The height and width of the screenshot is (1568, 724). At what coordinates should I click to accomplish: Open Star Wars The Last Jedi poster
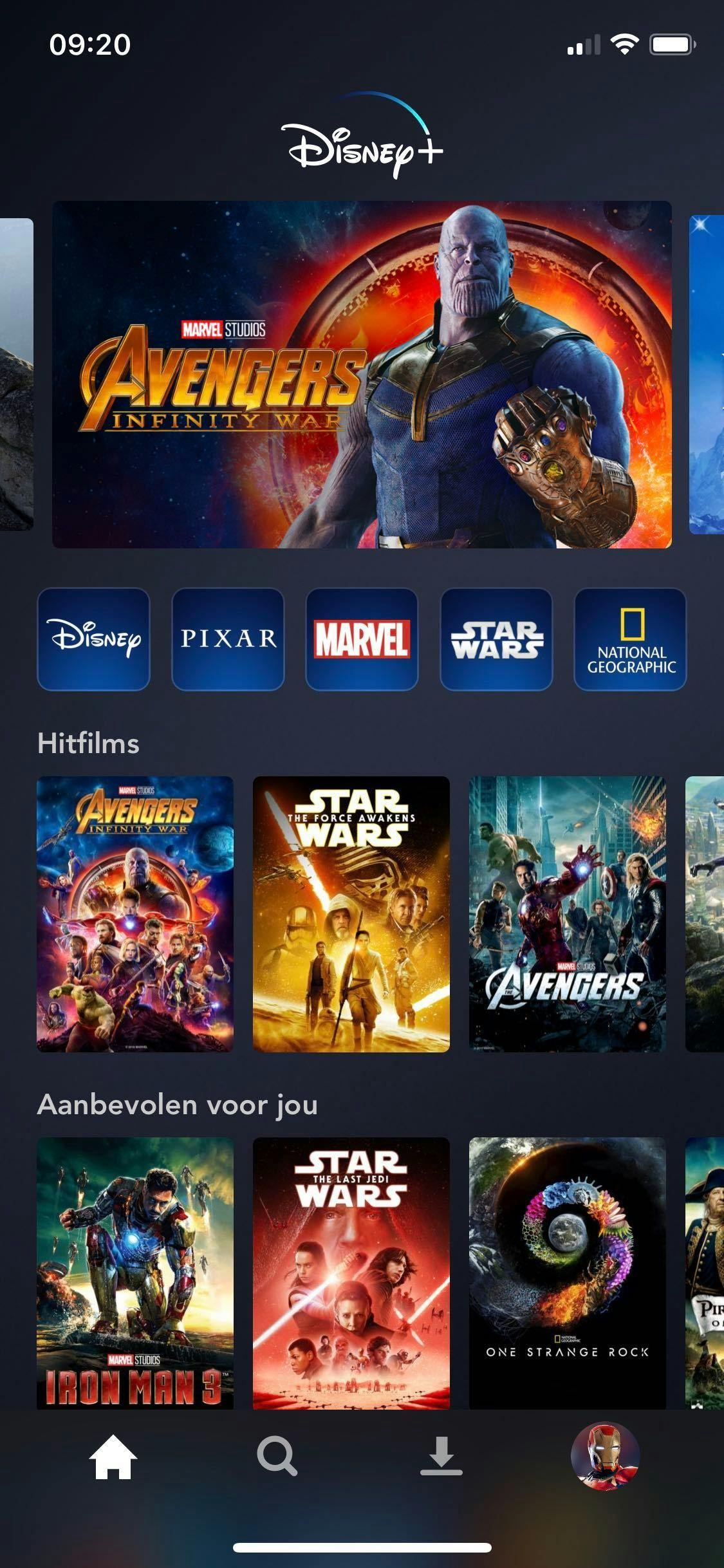[351, 1273]
